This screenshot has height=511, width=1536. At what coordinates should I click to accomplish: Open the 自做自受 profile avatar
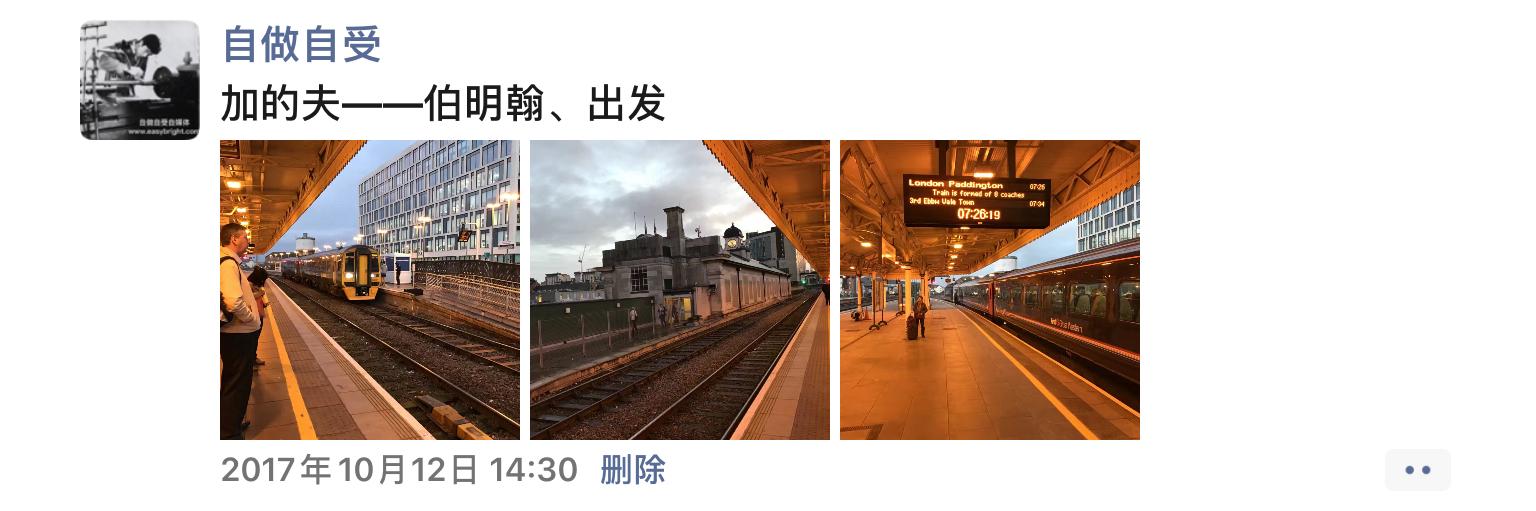pos(139,80)
